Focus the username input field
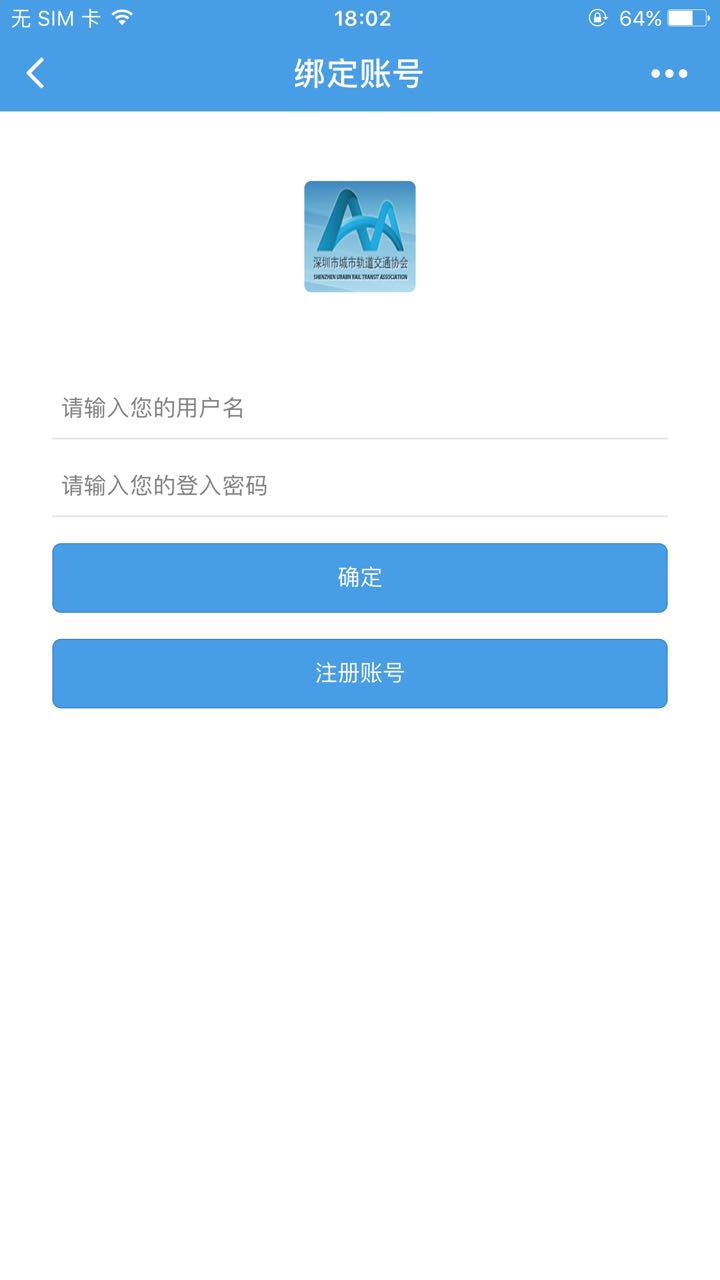Viewport: 720px width, 1280px height. coord(359,408)
